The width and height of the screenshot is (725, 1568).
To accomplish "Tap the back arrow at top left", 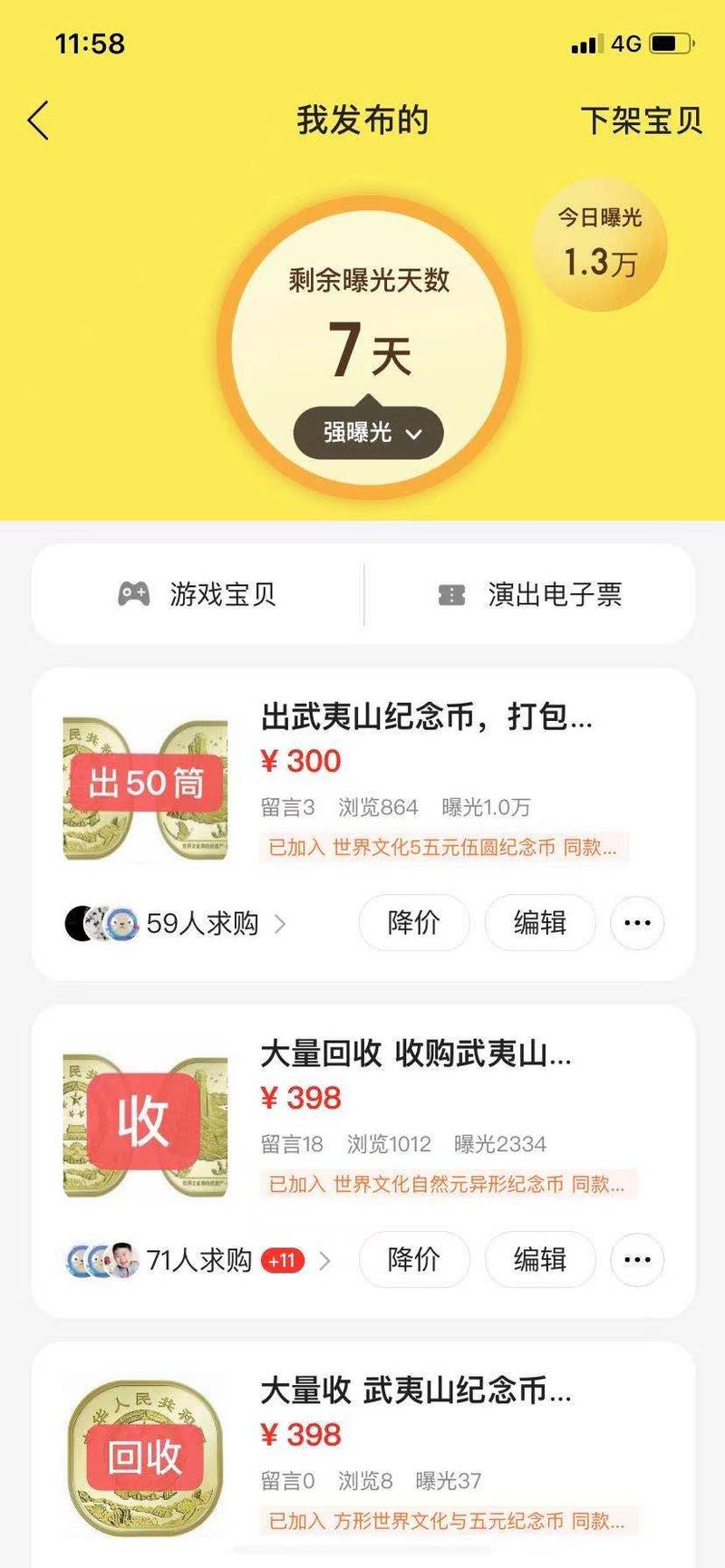I will [x=38, y=119].
